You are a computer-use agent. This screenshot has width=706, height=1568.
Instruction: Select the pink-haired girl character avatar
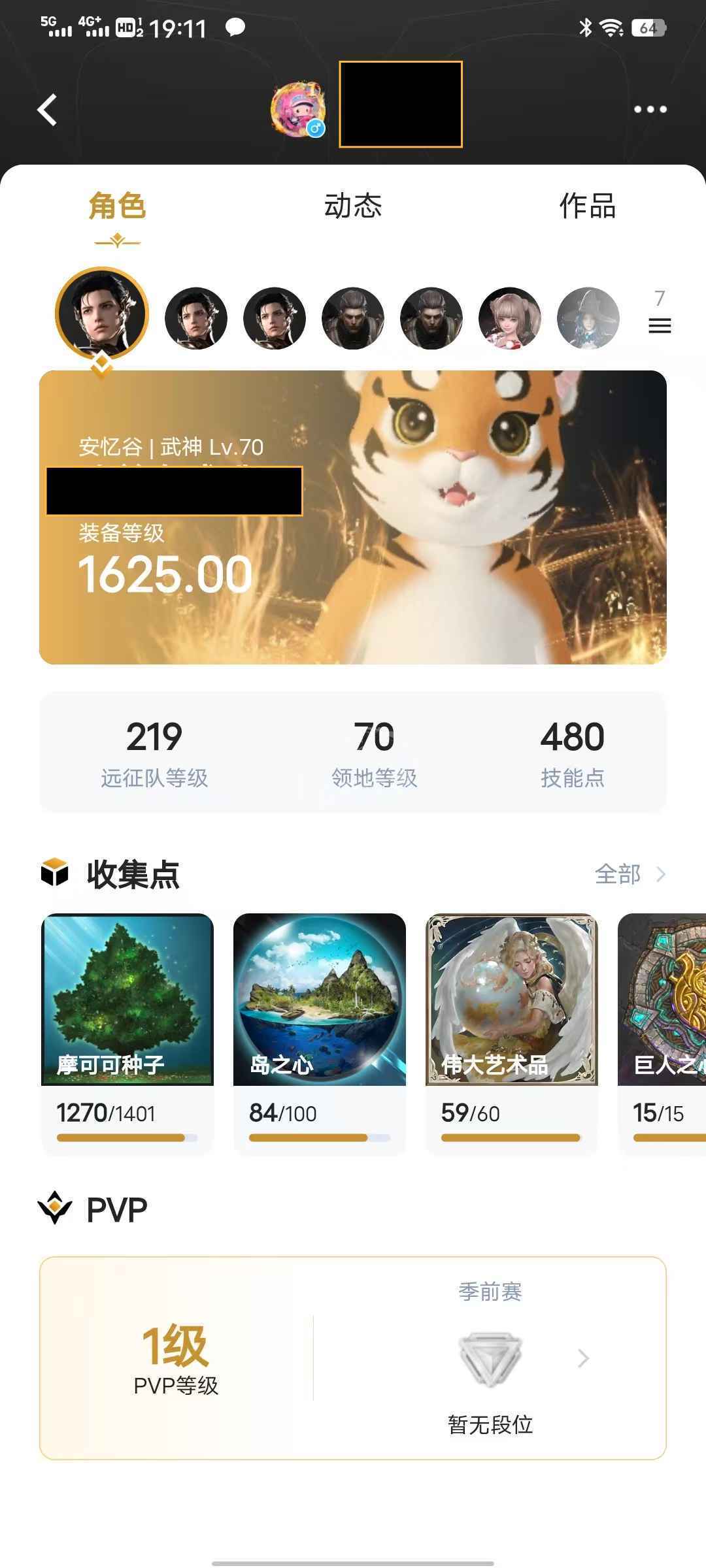510,318
